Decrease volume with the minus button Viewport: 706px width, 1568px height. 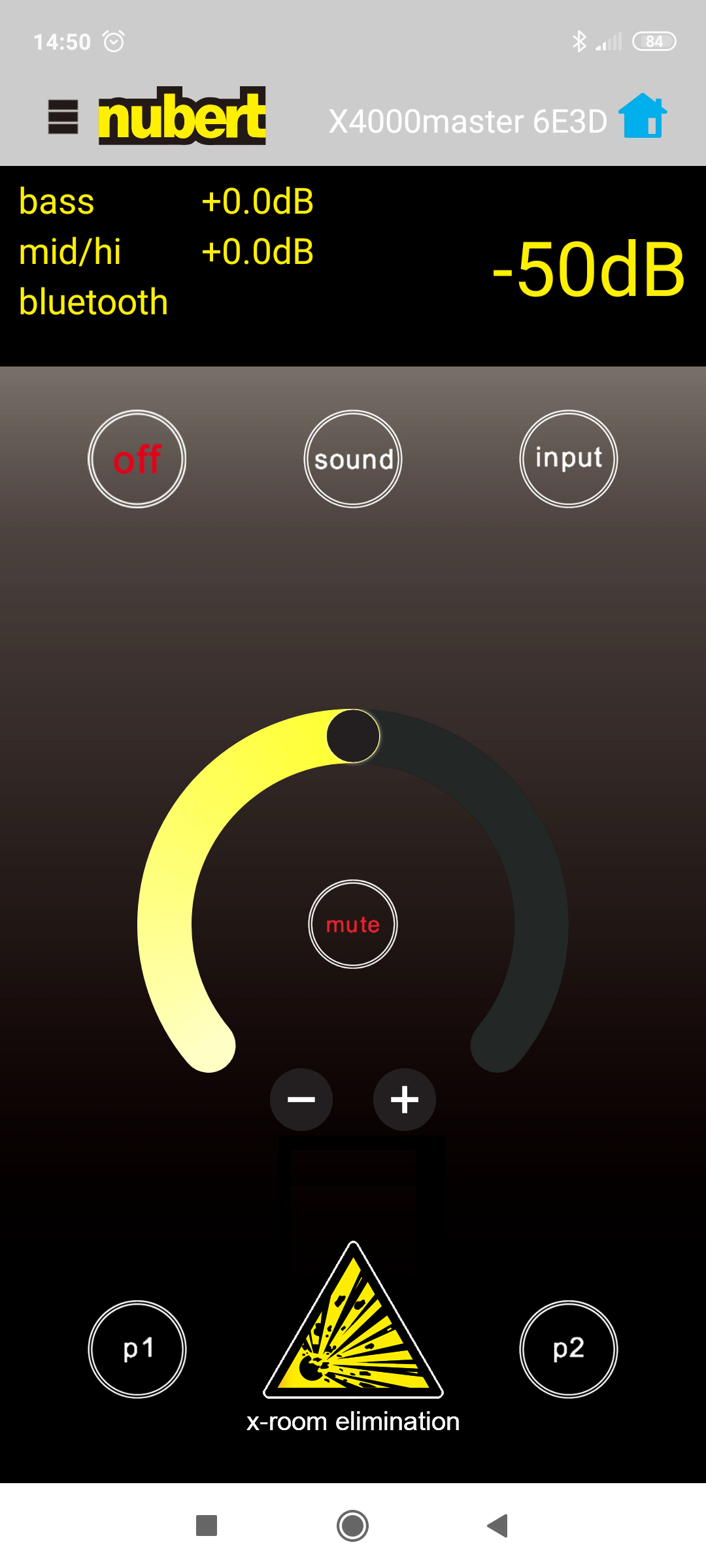pos(301,1100)
